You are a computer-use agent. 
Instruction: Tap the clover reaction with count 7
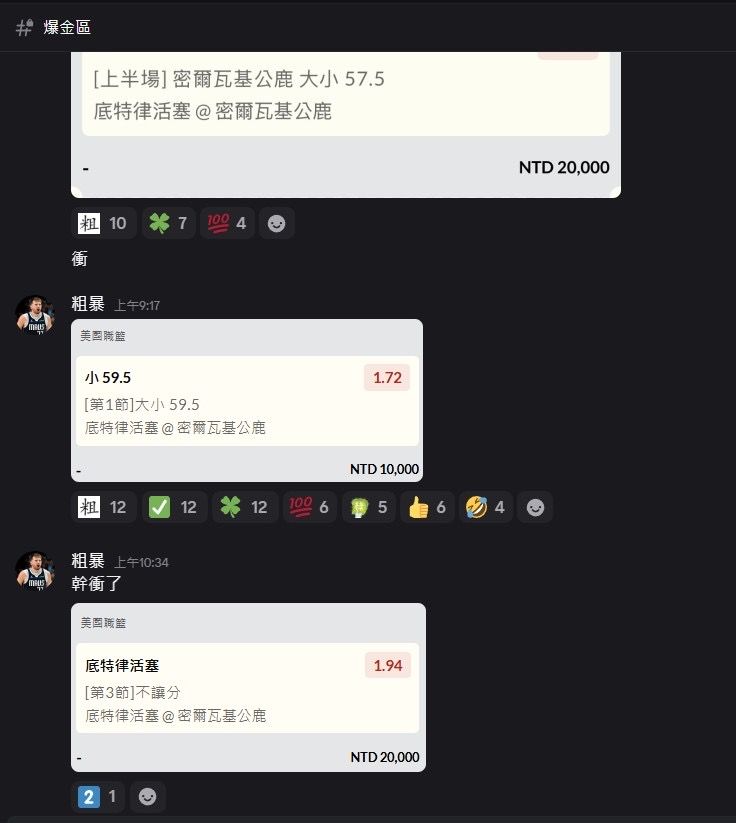point(169,223)
